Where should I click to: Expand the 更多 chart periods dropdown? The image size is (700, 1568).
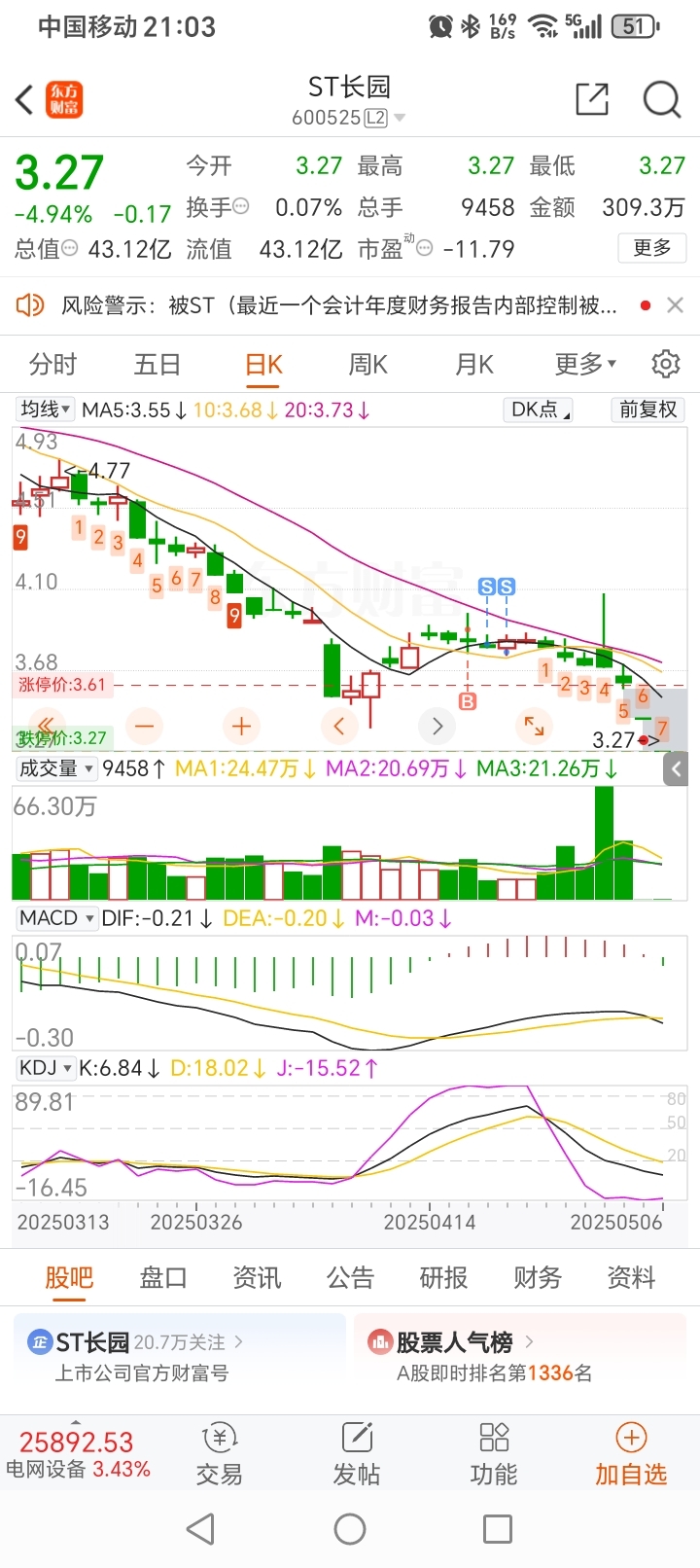[584, 365]
